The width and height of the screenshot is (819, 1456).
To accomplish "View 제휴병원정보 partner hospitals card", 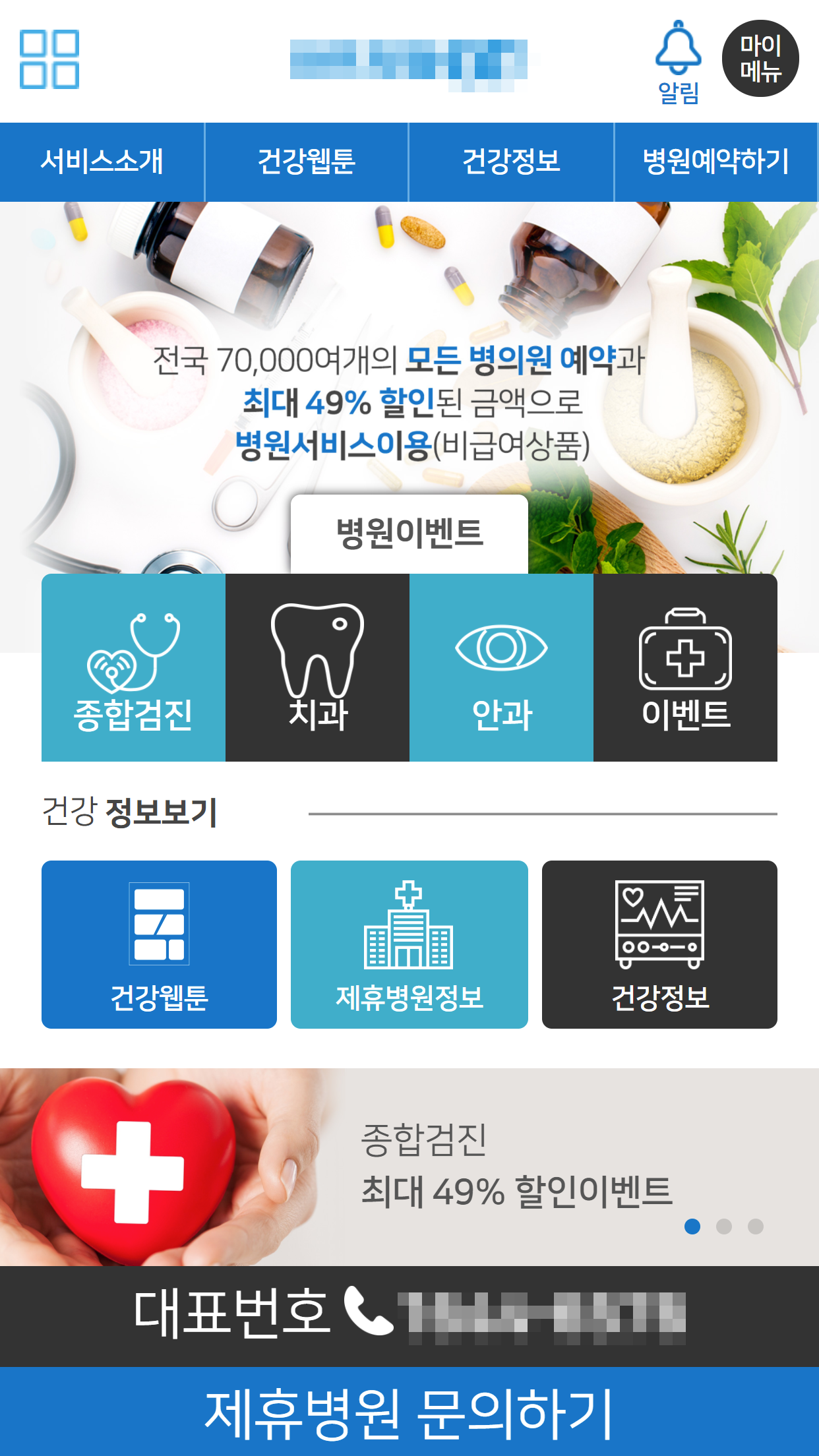I will [409, 944].
